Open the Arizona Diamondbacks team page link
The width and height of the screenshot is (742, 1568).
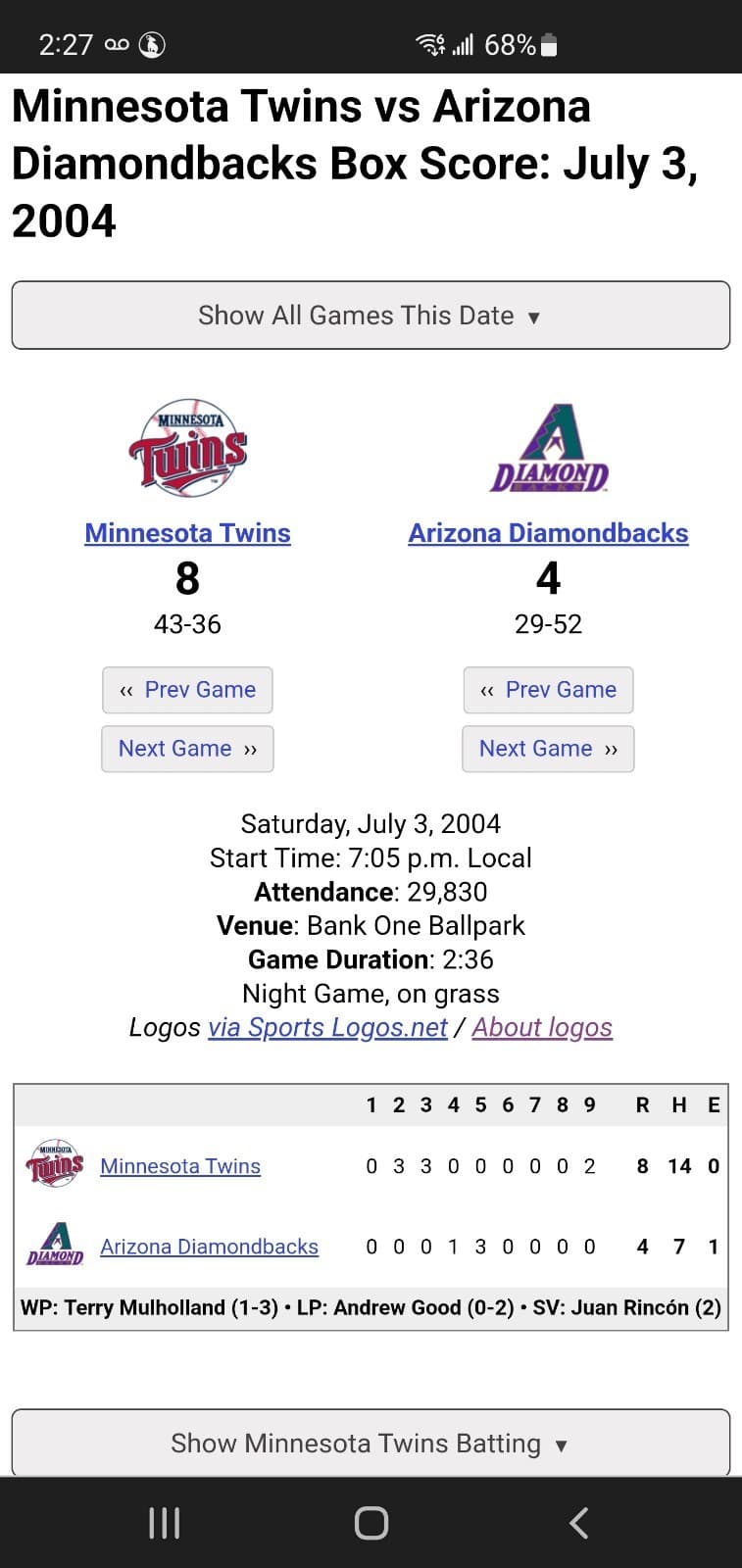(x=548, y=532)
